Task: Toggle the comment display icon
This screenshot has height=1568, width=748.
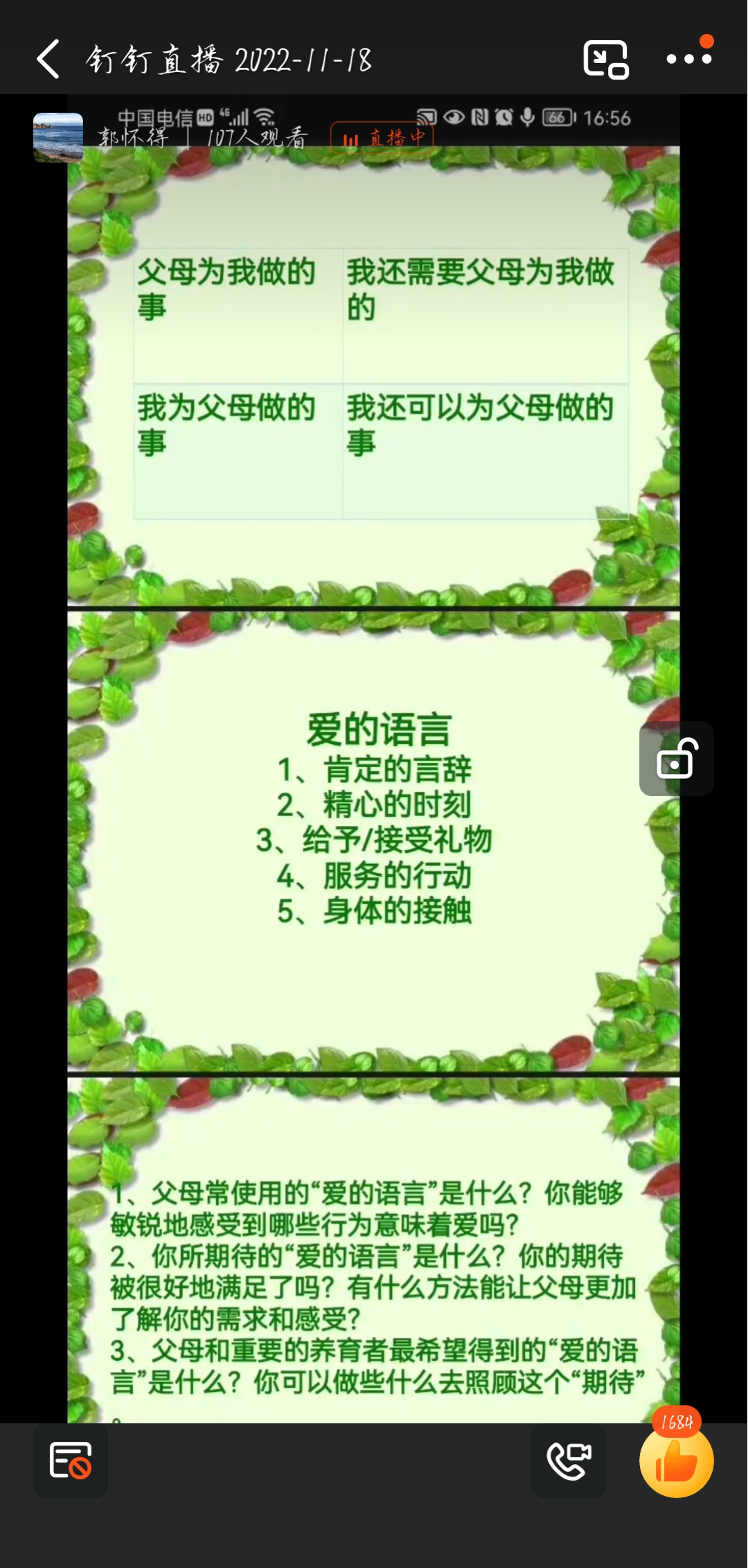Action: click(71, 1461)
